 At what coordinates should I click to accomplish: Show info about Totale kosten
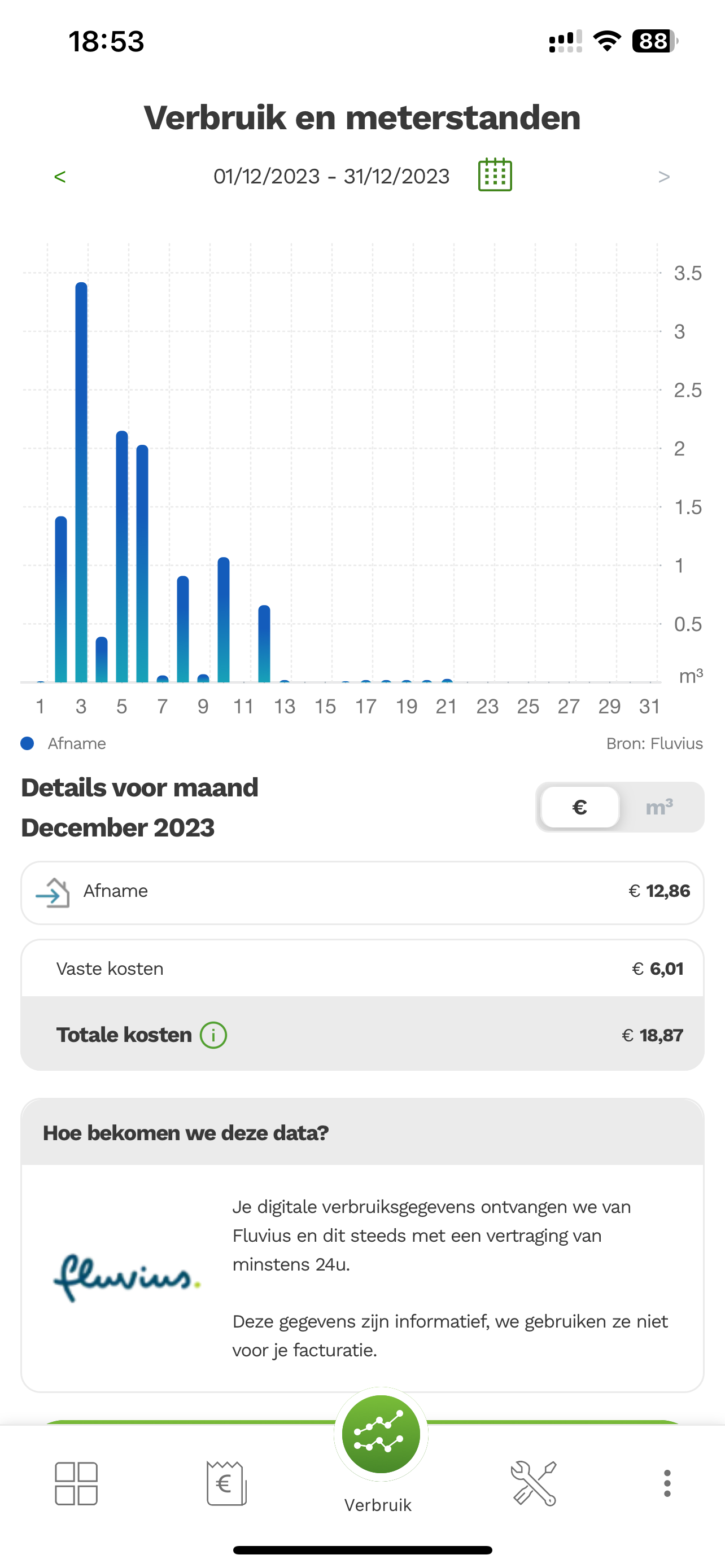point(213,1035)
